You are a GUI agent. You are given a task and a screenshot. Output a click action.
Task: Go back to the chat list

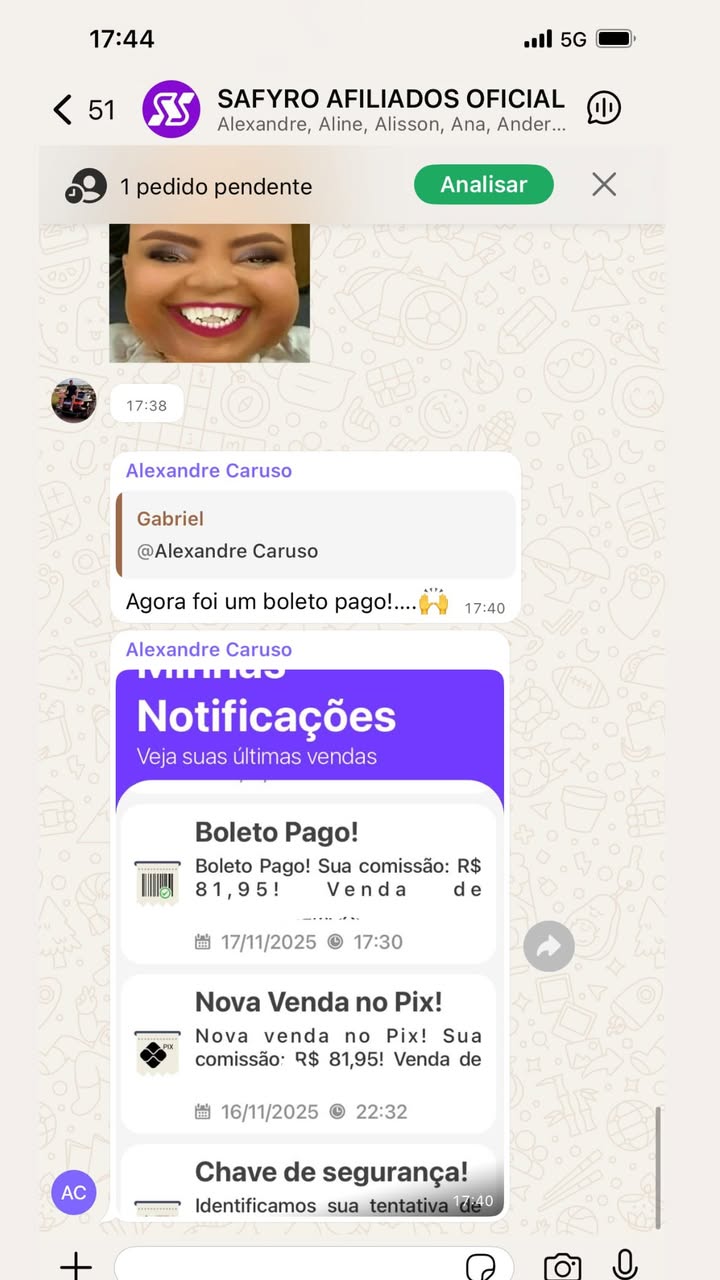point(64,109)
